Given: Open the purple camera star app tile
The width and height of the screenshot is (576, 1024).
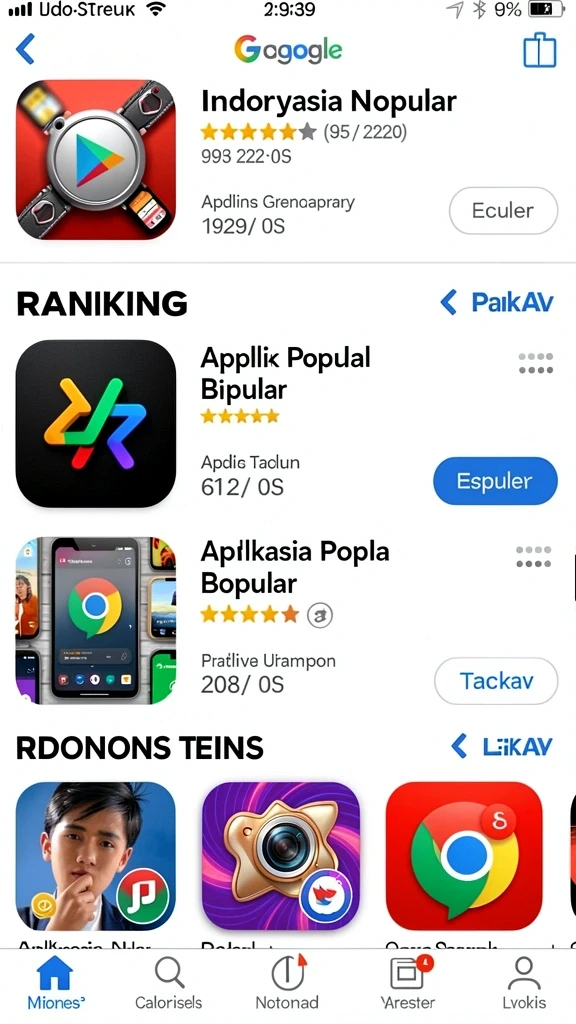Looking at the screenshot, I should pos(281,856).
